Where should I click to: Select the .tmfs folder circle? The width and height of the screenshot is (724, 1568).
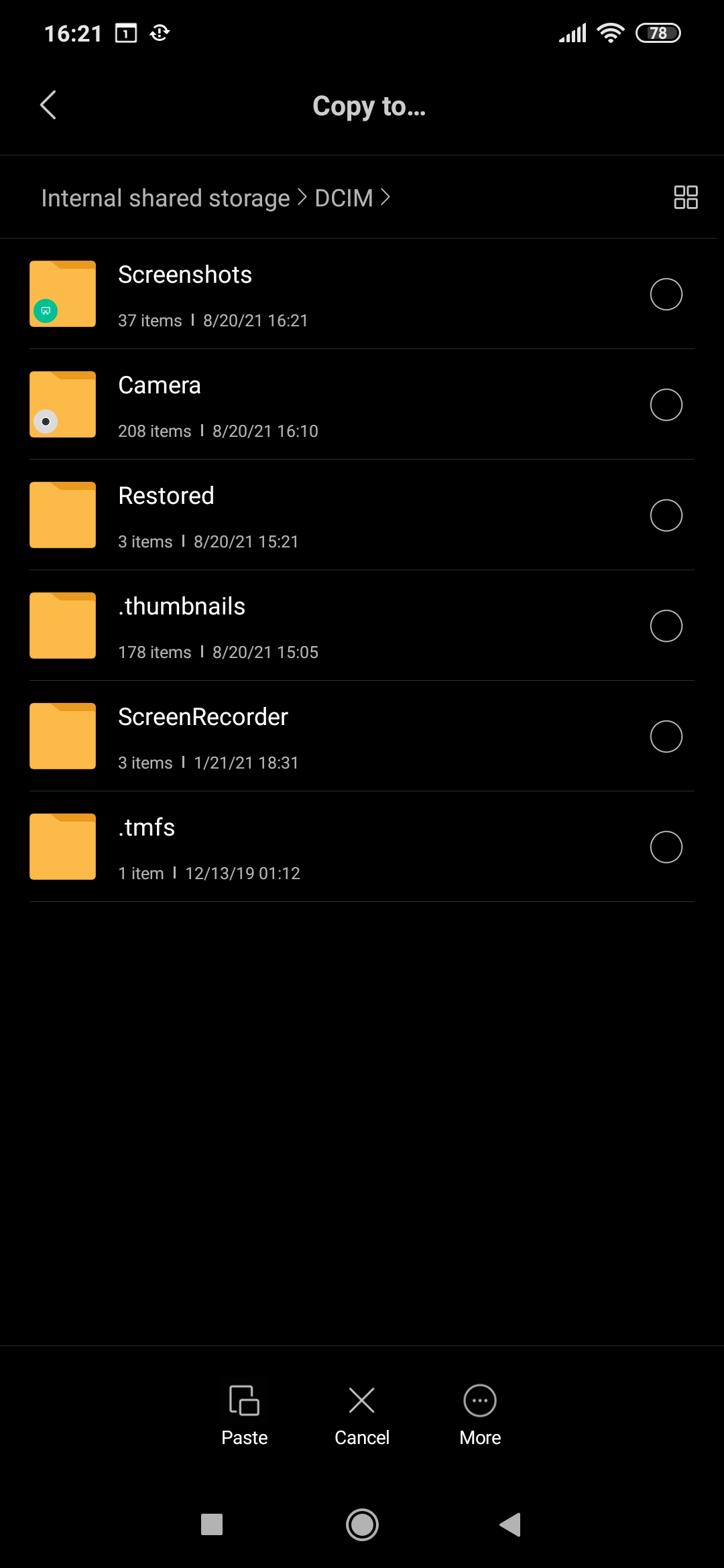tap(666, 847)
